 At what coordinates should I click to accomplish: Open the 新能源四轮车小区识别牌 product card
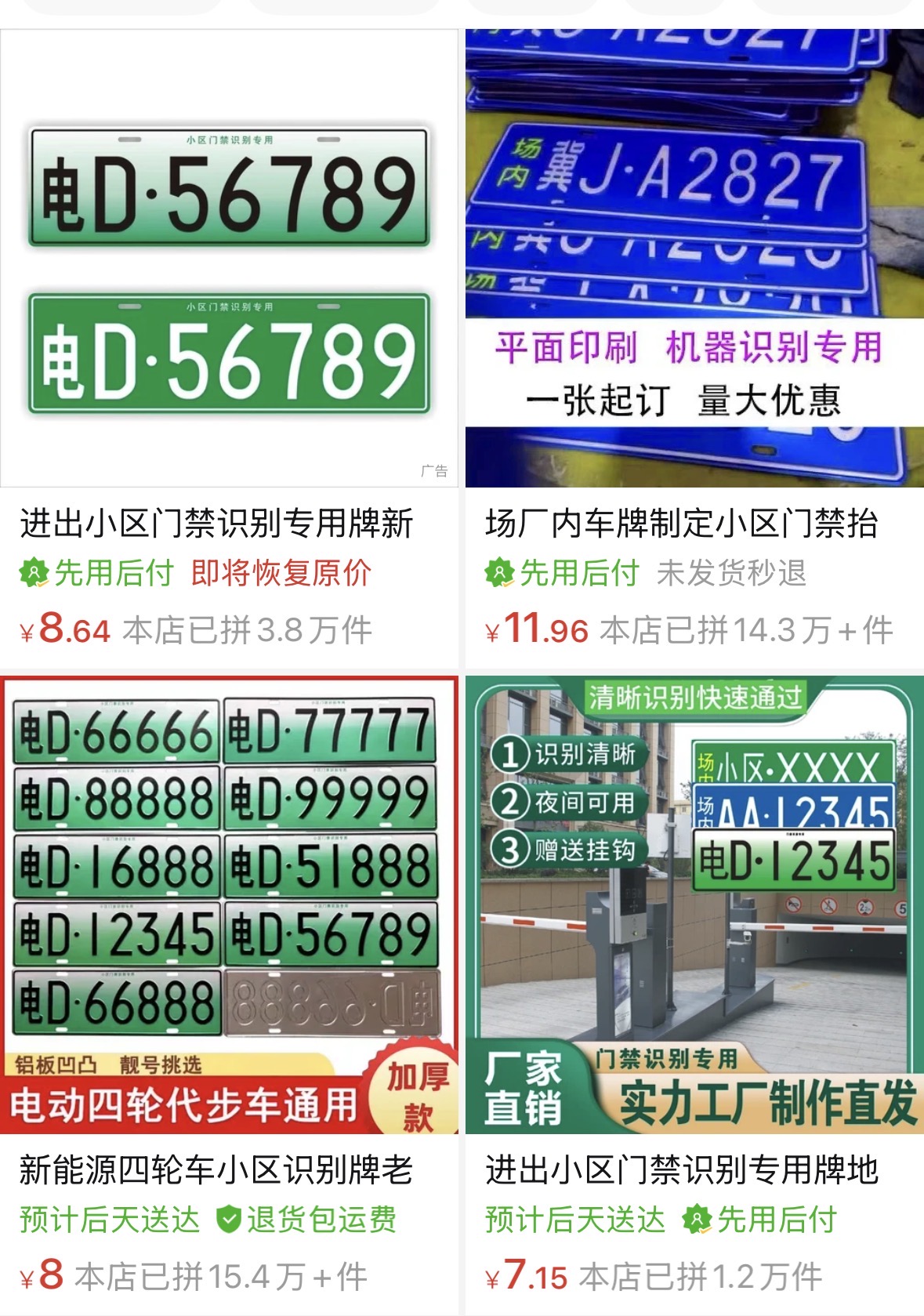(x=229, y=905)
